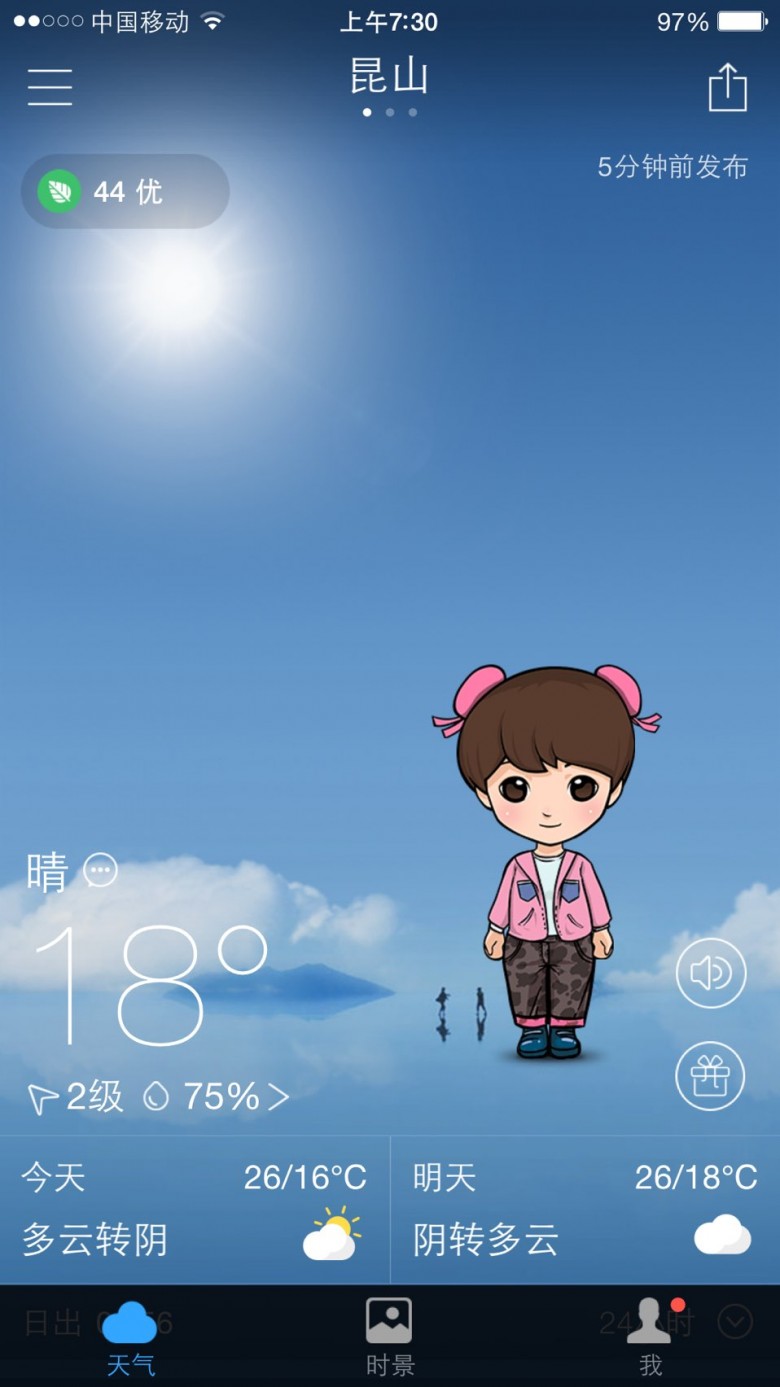
Task: Select the 天气 tab
Action: point(130,1337)
